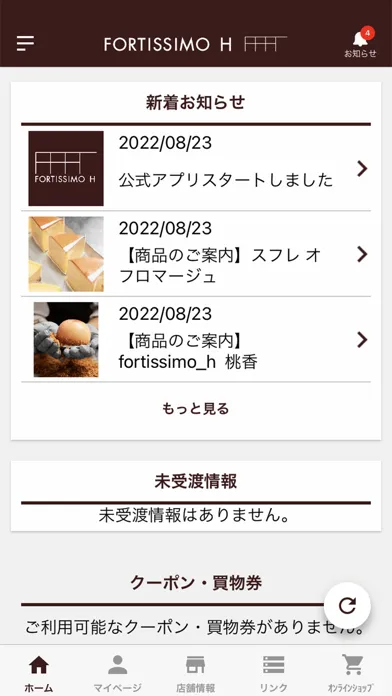Open the hamburger drawer menu
Viewport: 392px width, 696px height.
coord(25,43)
